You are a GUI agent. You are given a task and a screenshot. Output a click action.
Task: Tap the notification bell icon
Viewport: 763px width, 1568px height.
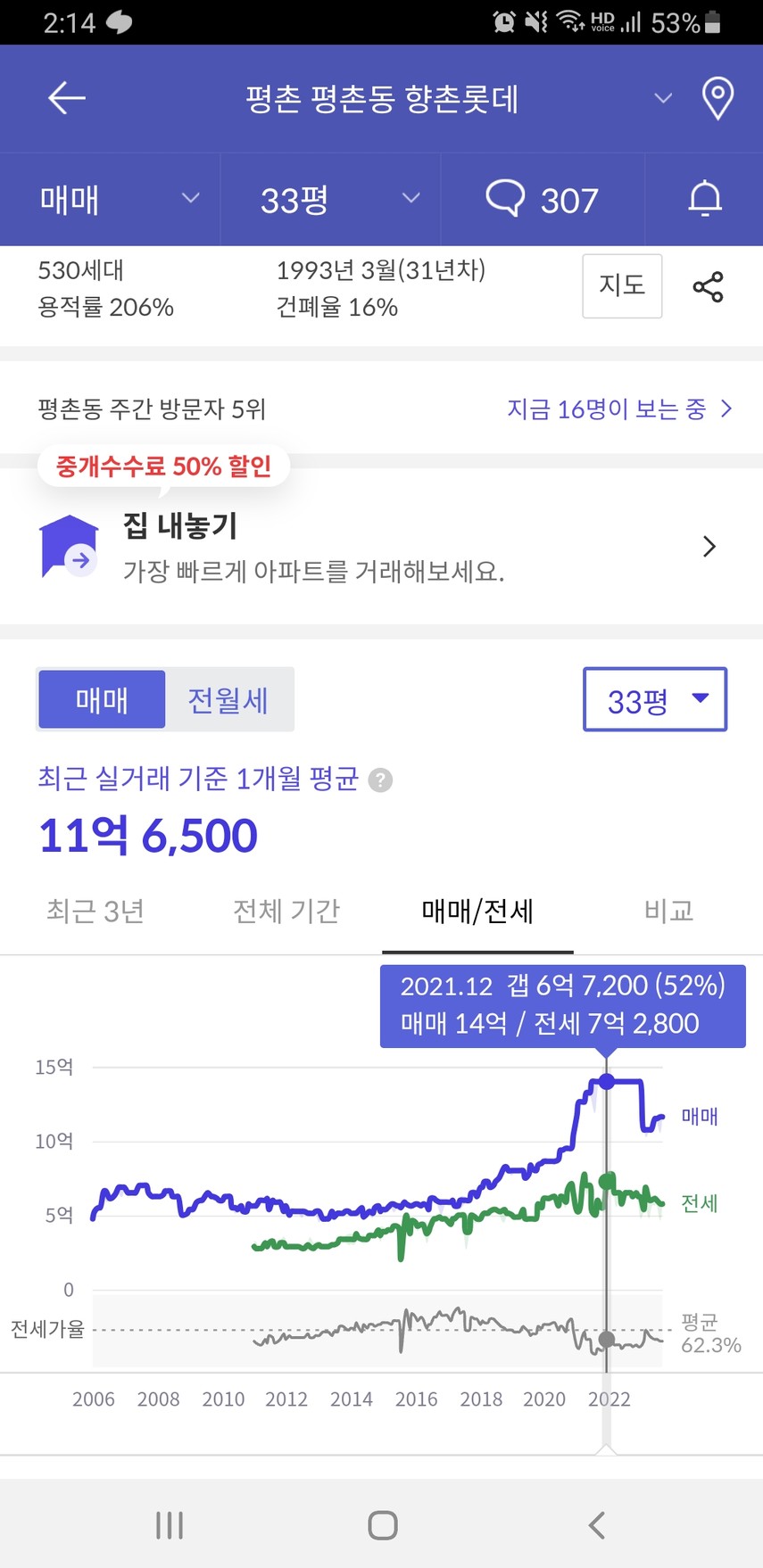click(705, 199)
